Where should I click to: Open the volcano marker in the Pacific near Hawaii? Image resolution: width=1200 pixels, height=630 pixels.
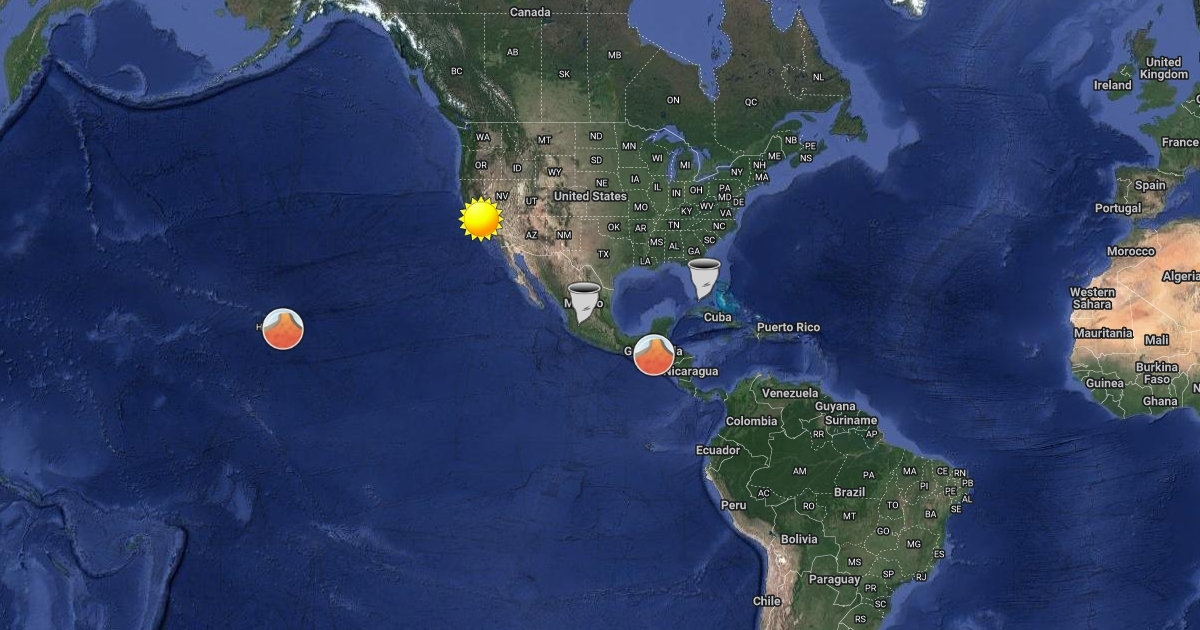point(283,328)
